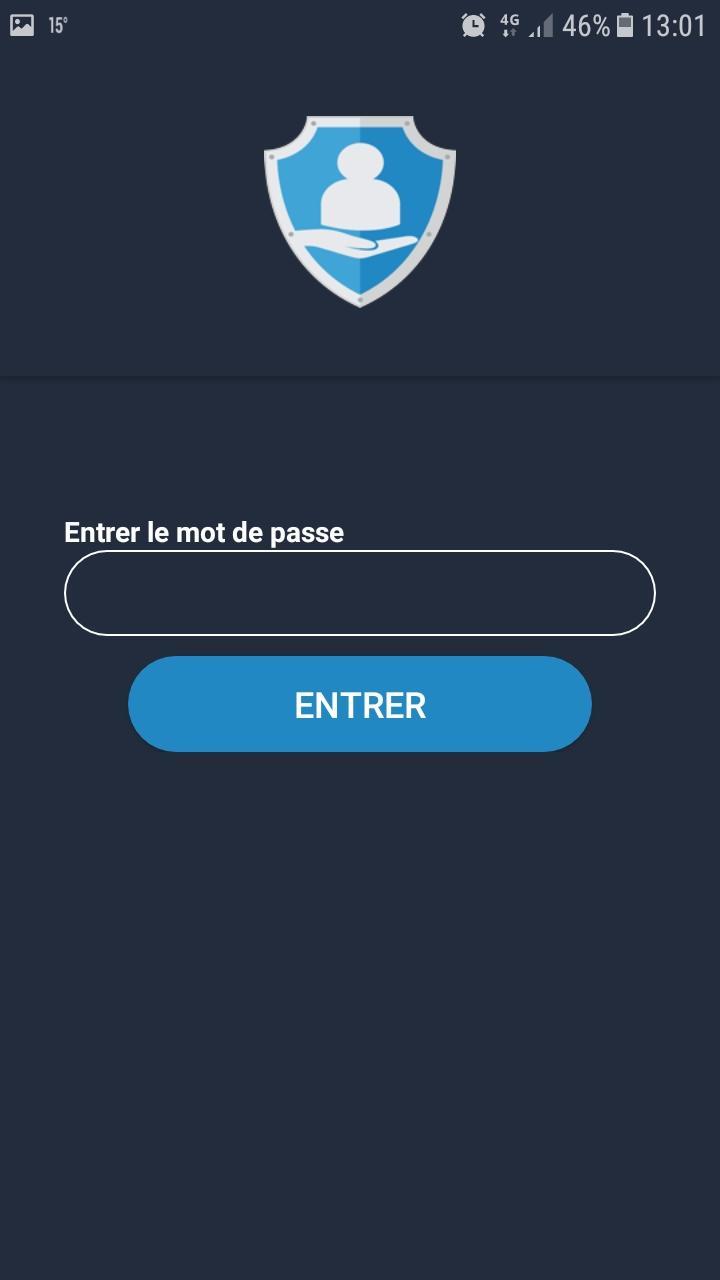The height and width of the screenshot is (1280, 720).
Task: Tap the password entry field
Action: click(x=360, y=593)
